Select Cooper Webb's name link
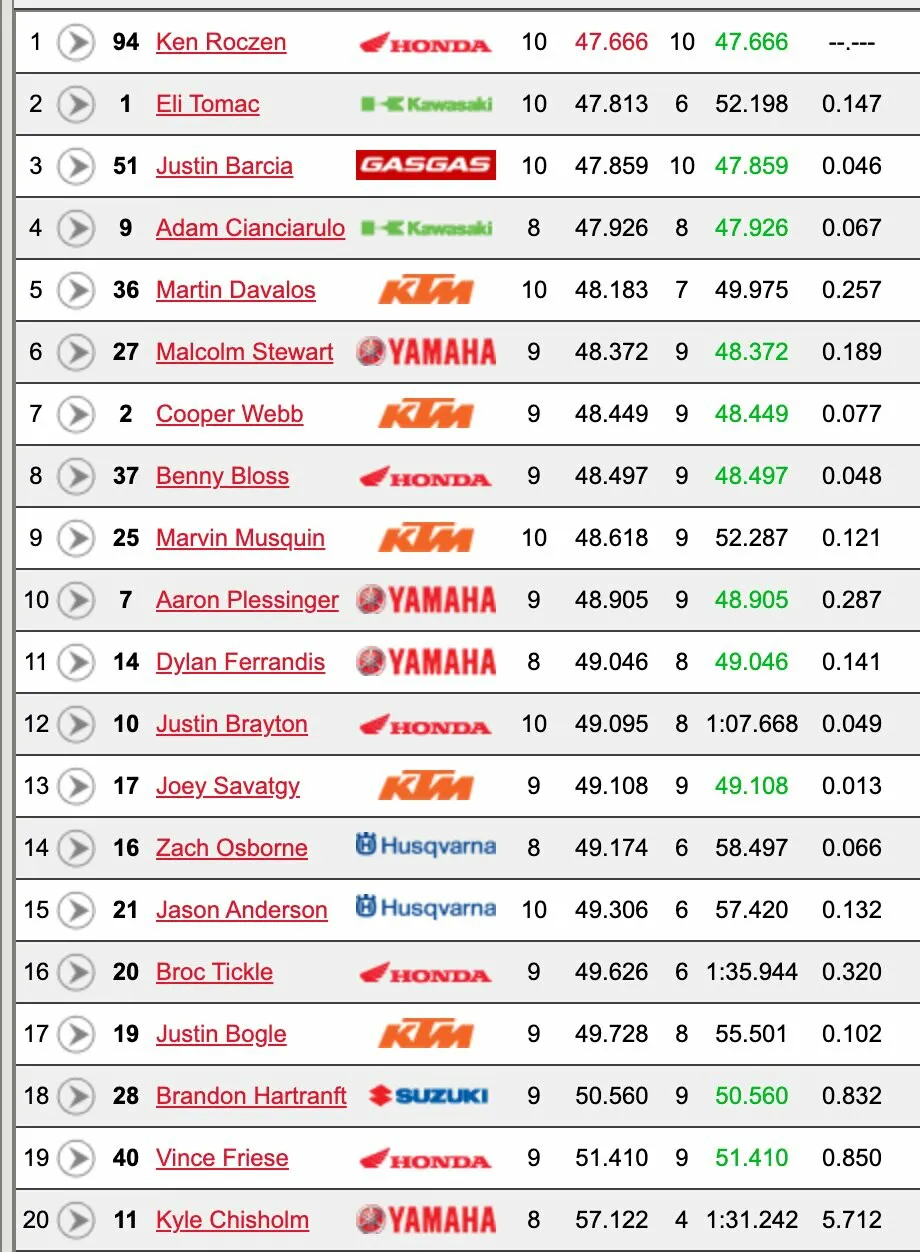 tap(229, 414)
